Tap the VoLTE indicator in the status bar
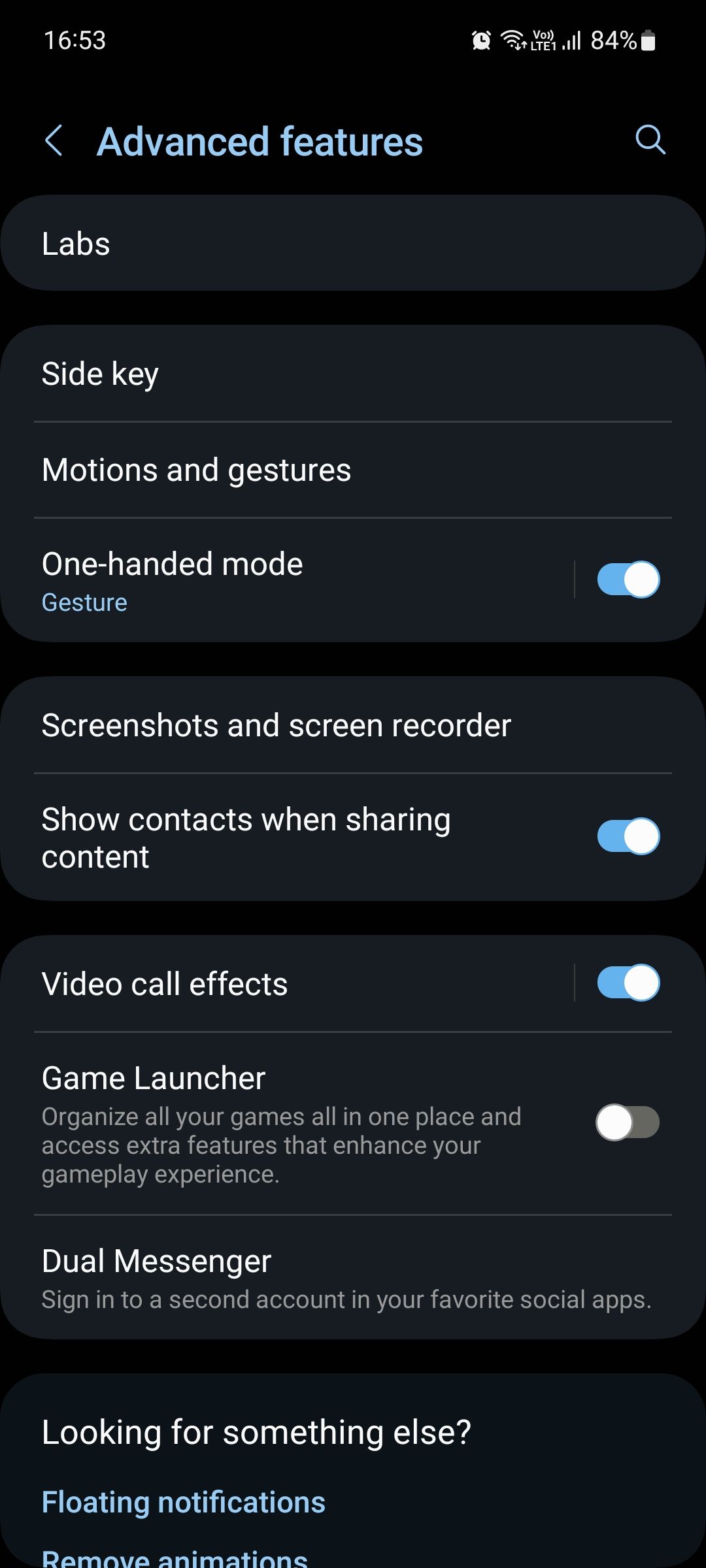 tap(542, 40)
